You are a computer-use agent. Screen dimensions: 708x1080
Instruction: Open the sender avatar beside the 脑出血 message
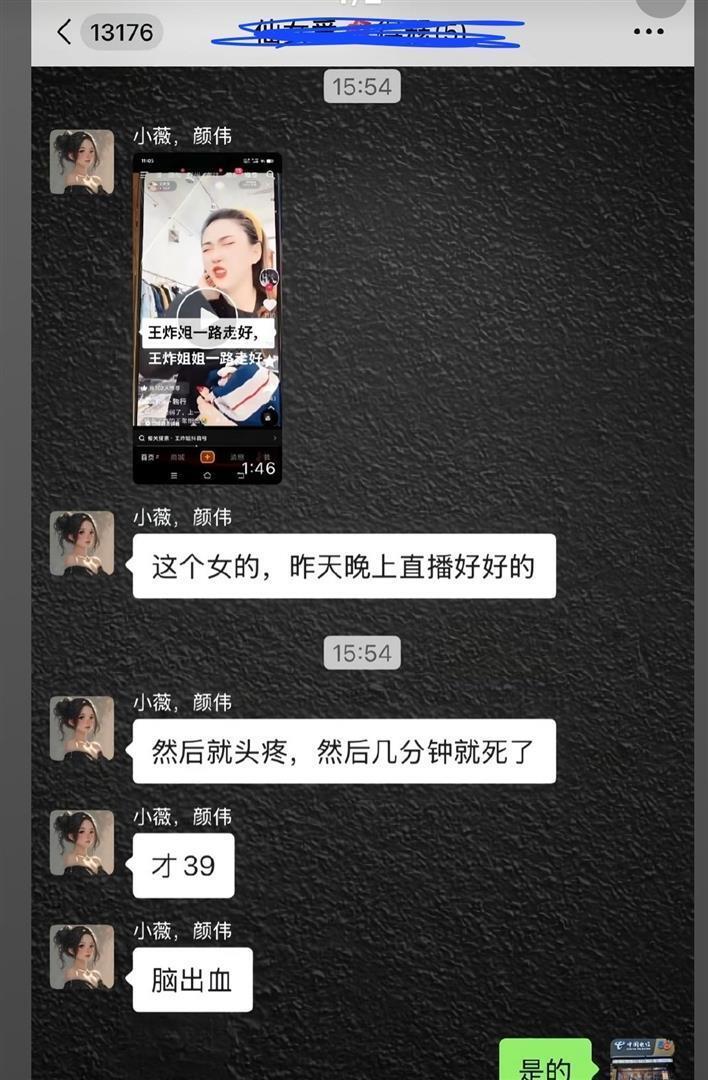point(82,957)
